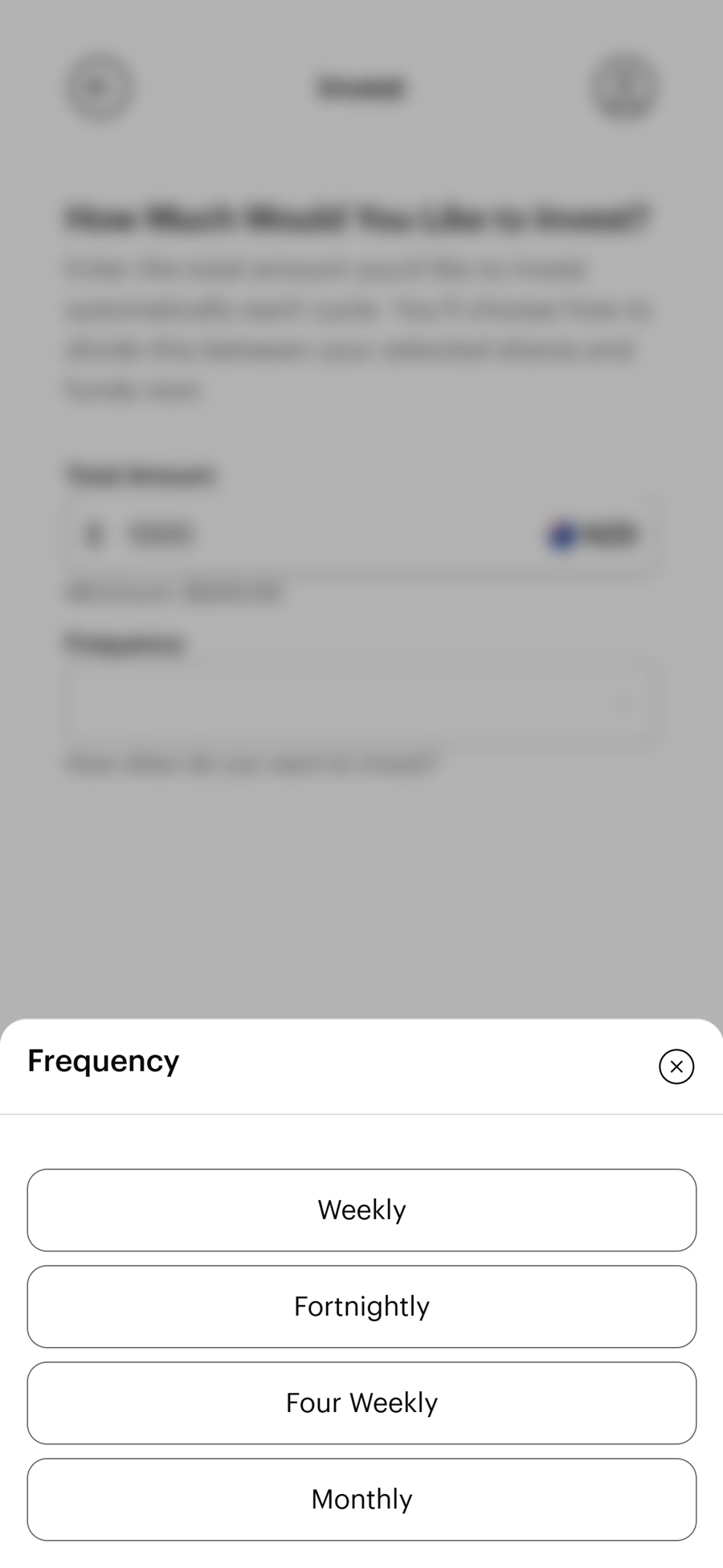Click the minimum amount text below the input

pos(173,592)
